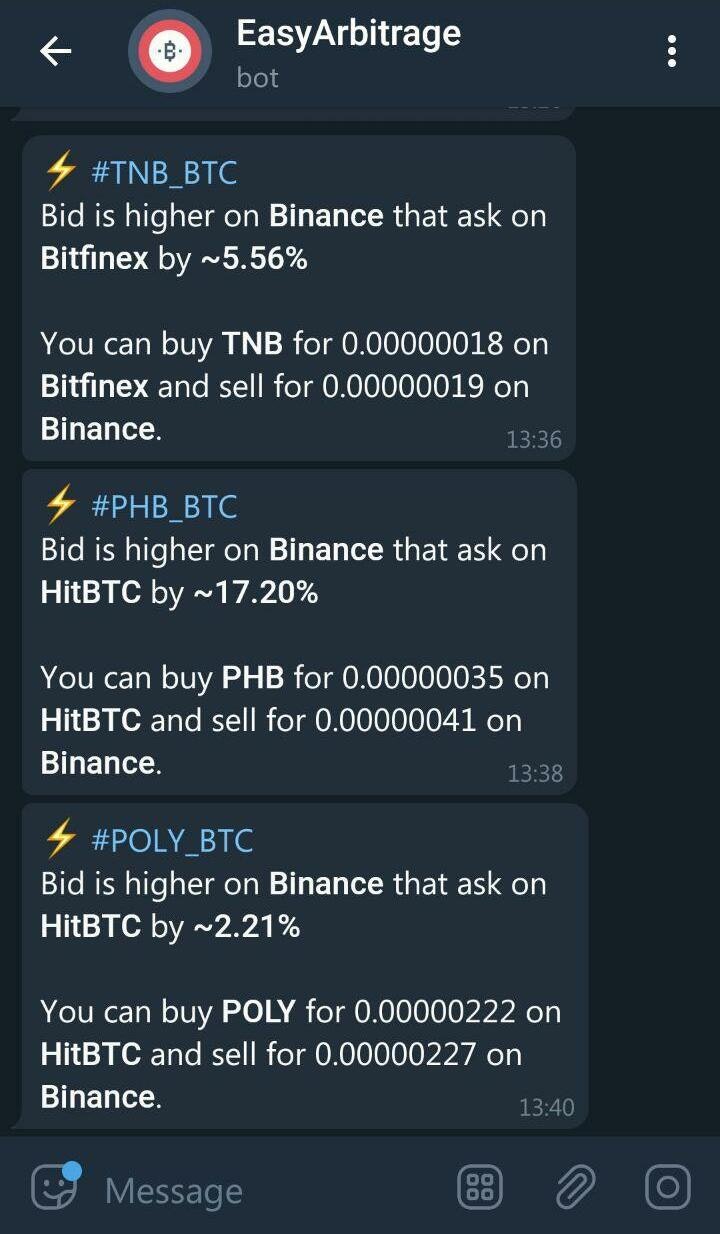720x1234 pixels.
Task: Show the bot command keyboard
Action: tap(480, 1188)
